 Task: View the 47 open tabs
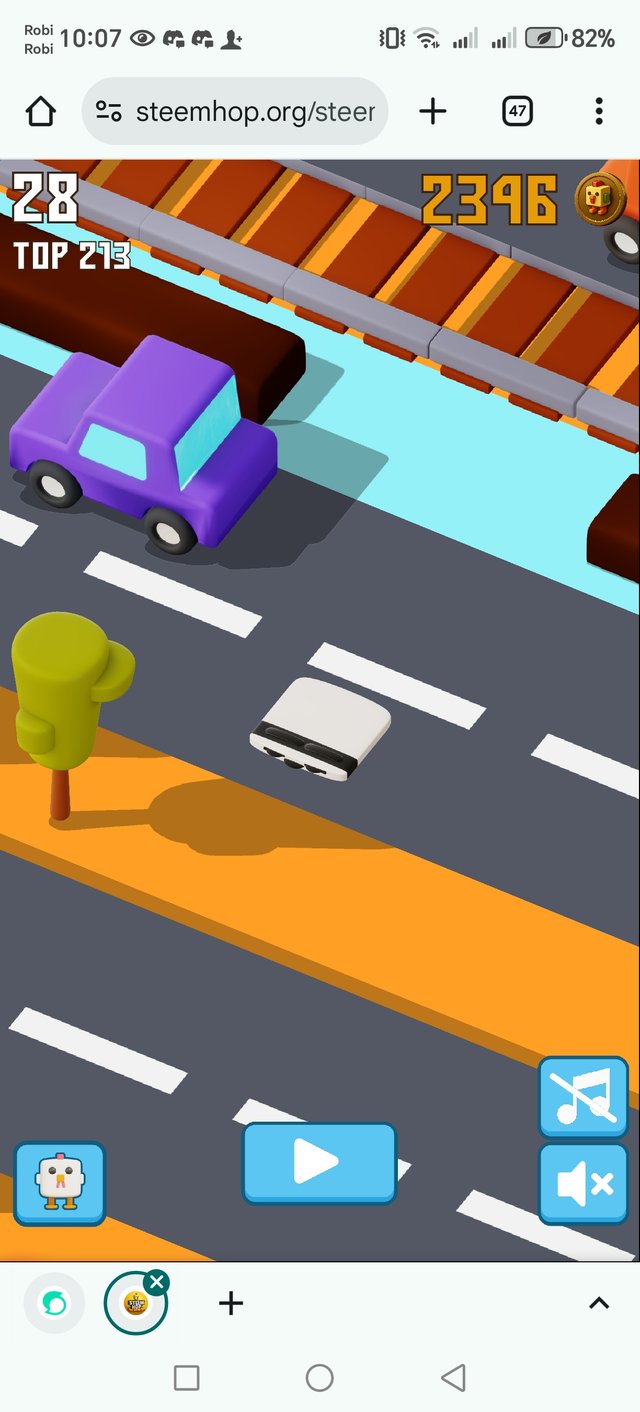click(x=517, y=112)
